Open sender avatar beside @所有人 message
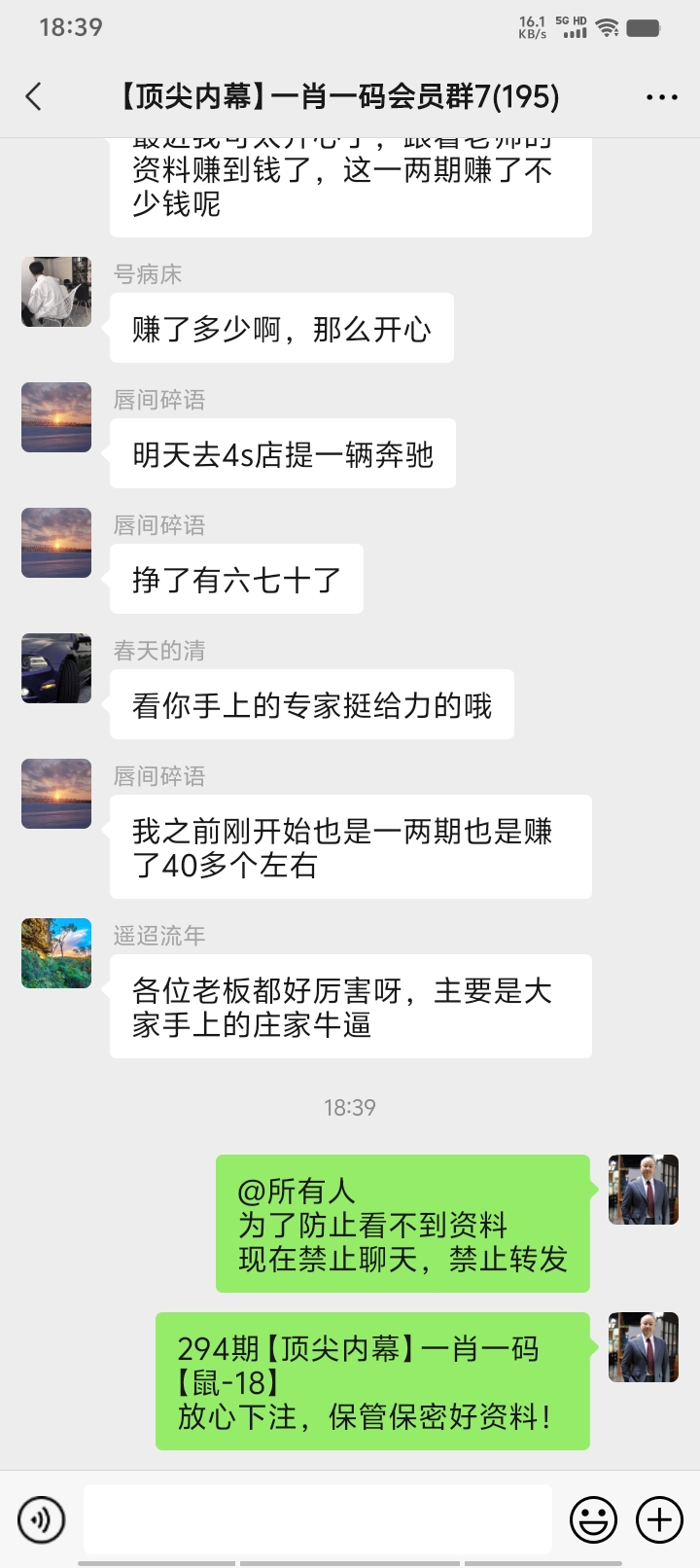The image size is (700, 1568). [x=643, y=1190]
